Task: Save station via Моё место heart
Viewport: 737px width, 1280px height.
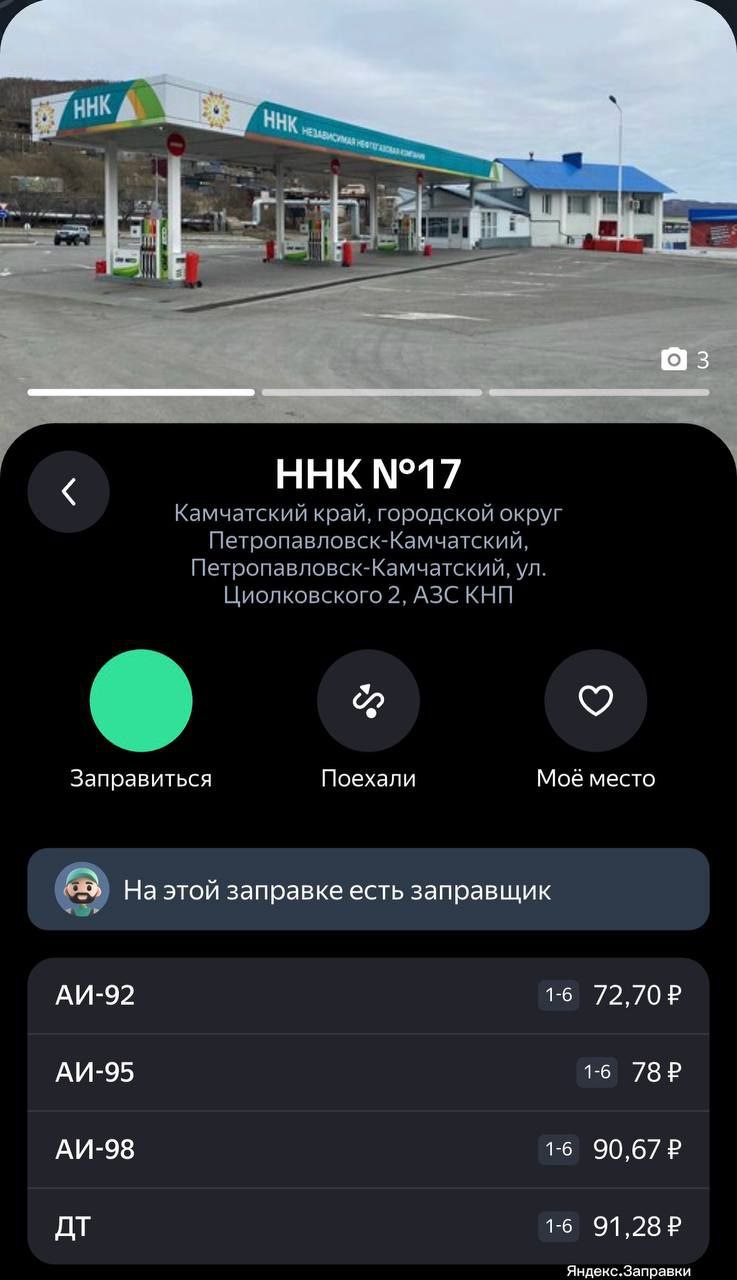Action: (x=595, y=700)
